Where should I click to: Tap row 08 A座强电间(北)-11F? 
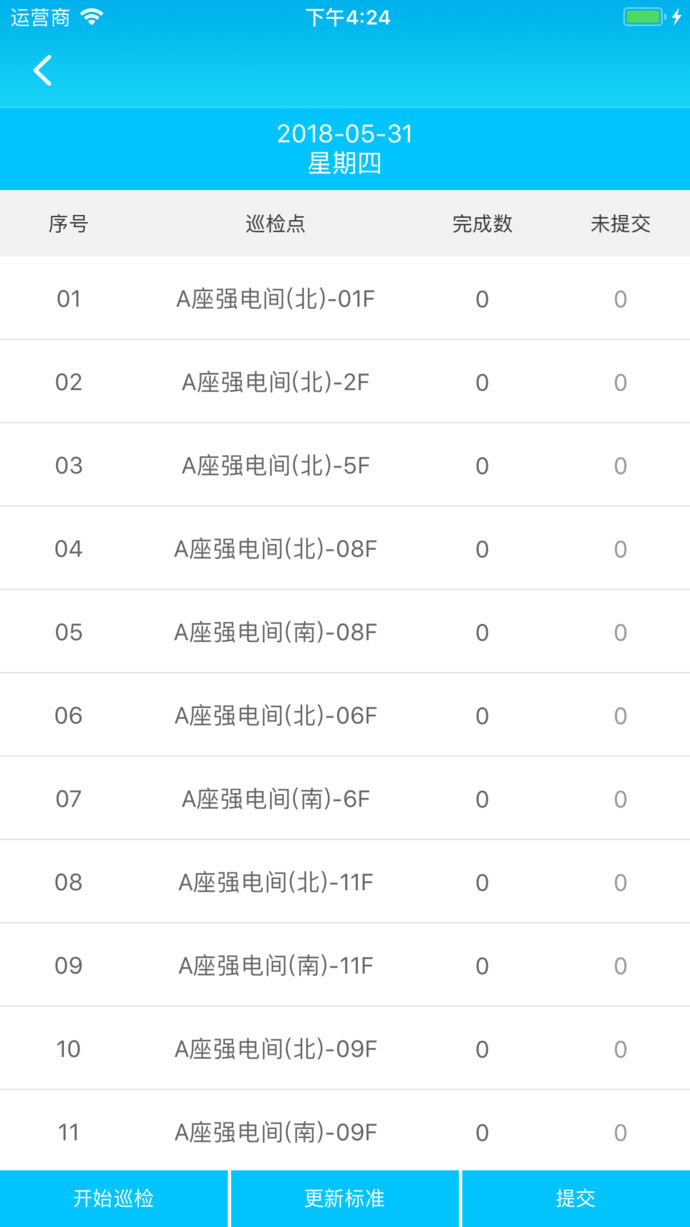(x=275, y=882)
